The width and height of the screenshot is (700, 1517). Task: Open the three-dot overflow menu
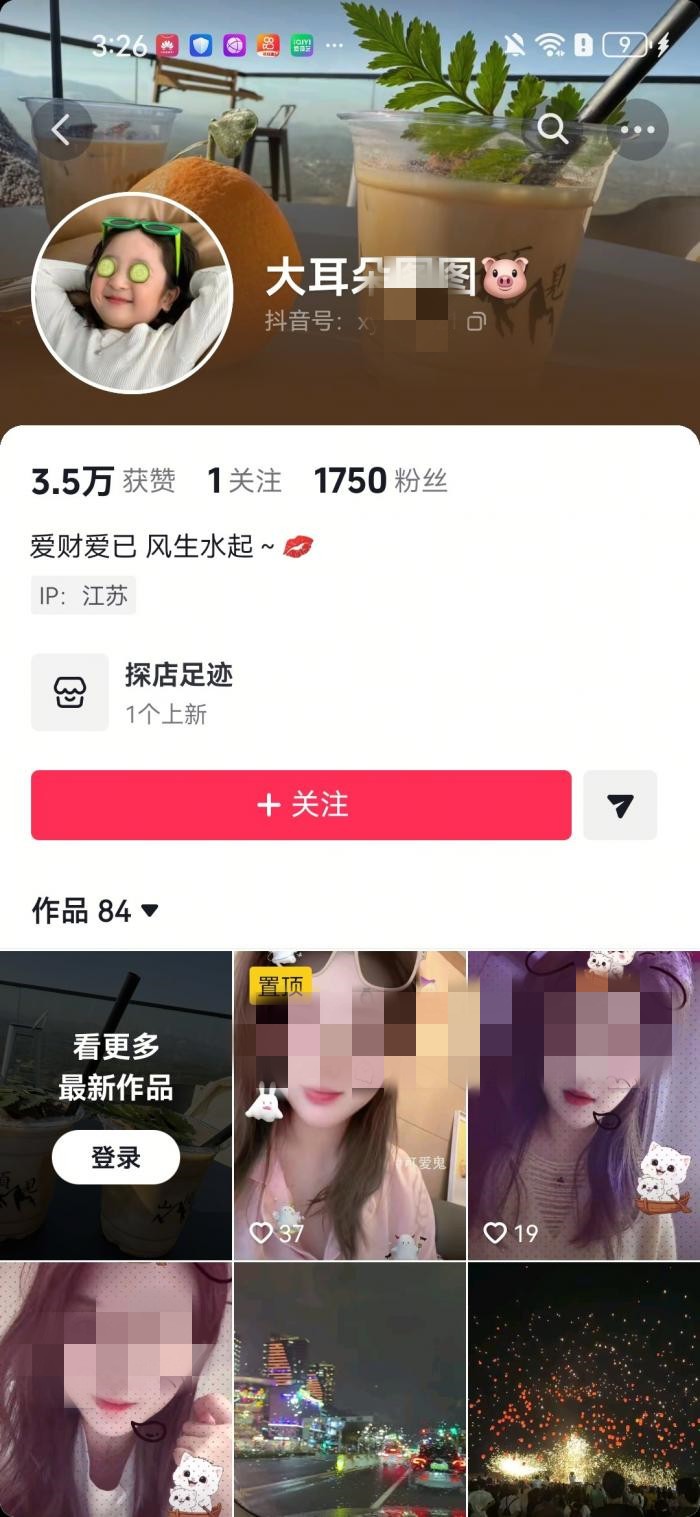637,129
